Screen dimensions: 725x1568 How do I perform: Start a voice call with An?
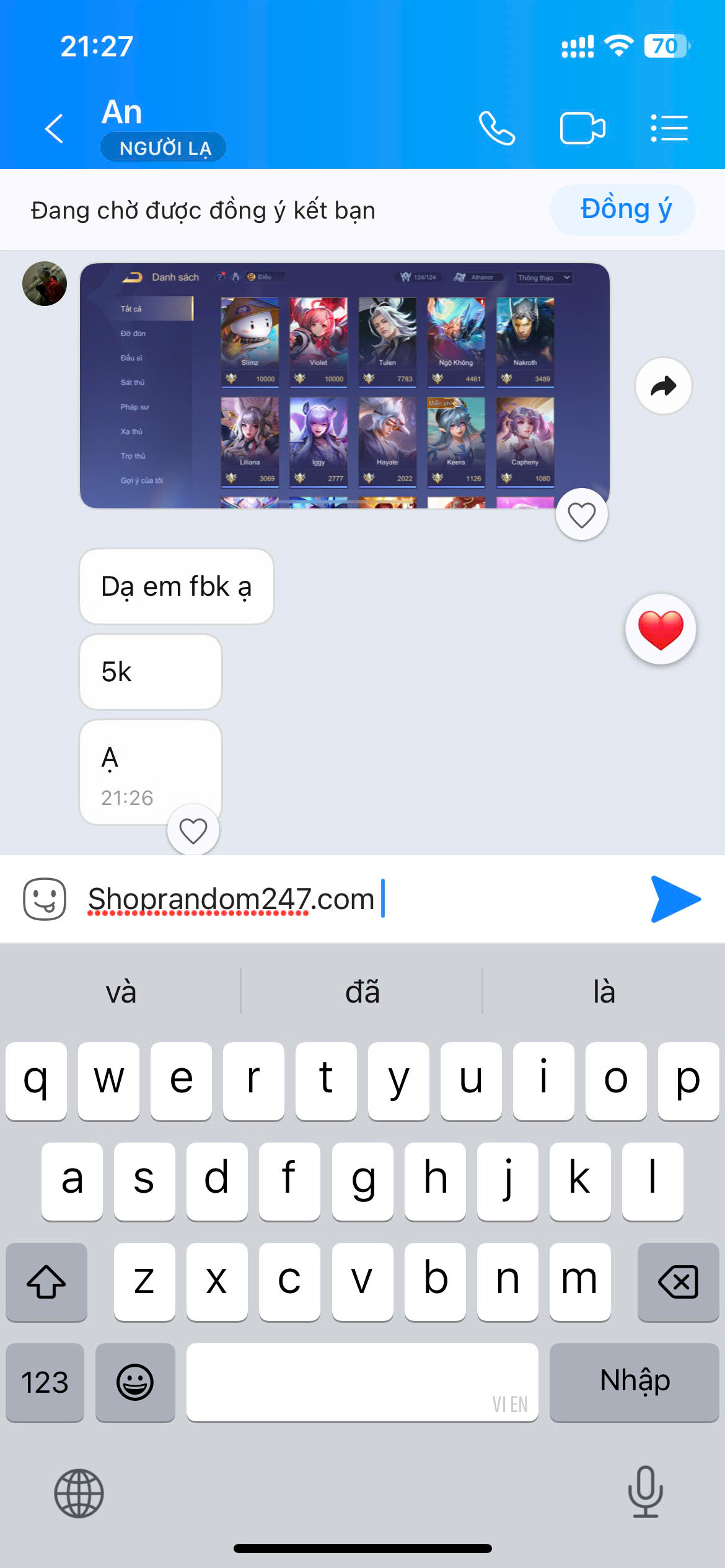tap(497, 128)
